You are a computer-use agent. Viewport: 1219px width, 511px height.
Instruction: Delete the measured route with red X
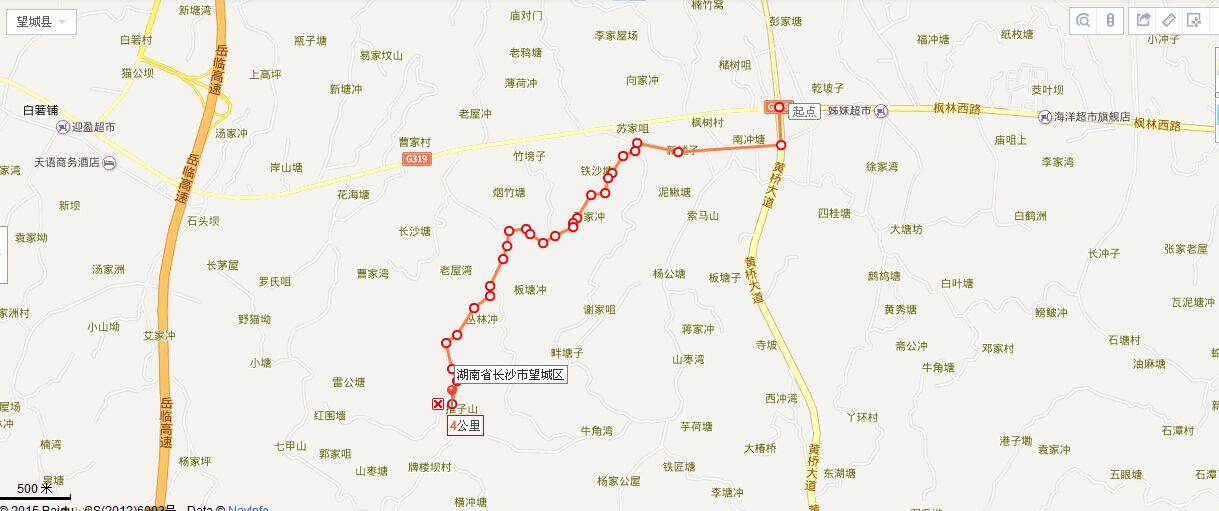point(437,404)
